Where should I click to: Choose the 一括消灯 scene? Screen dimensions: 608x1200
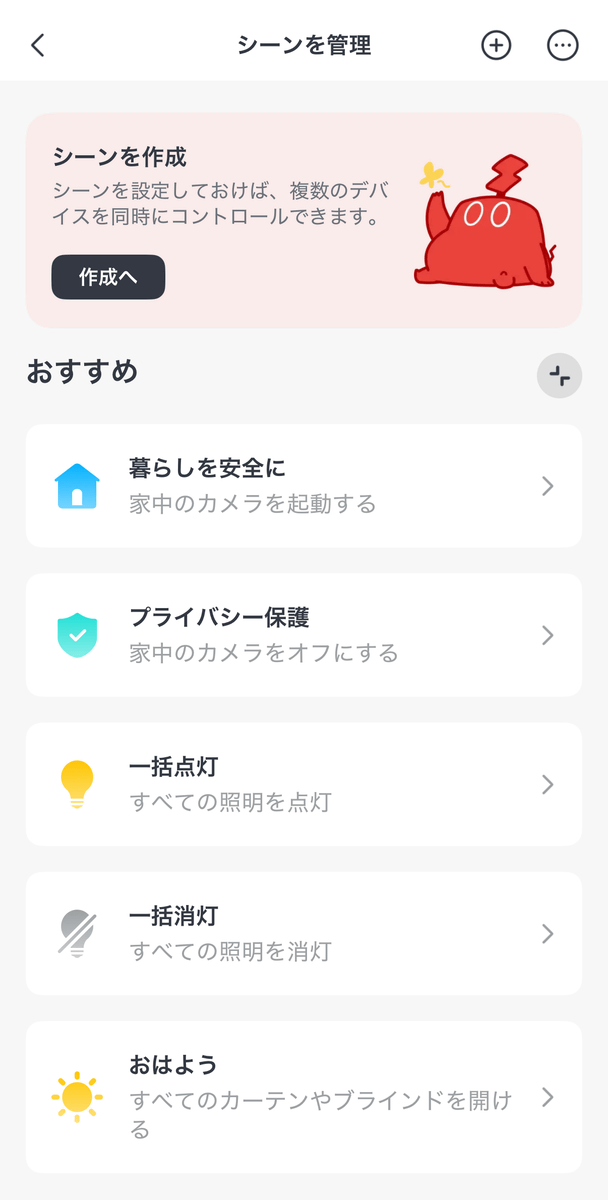pos(304,933)
